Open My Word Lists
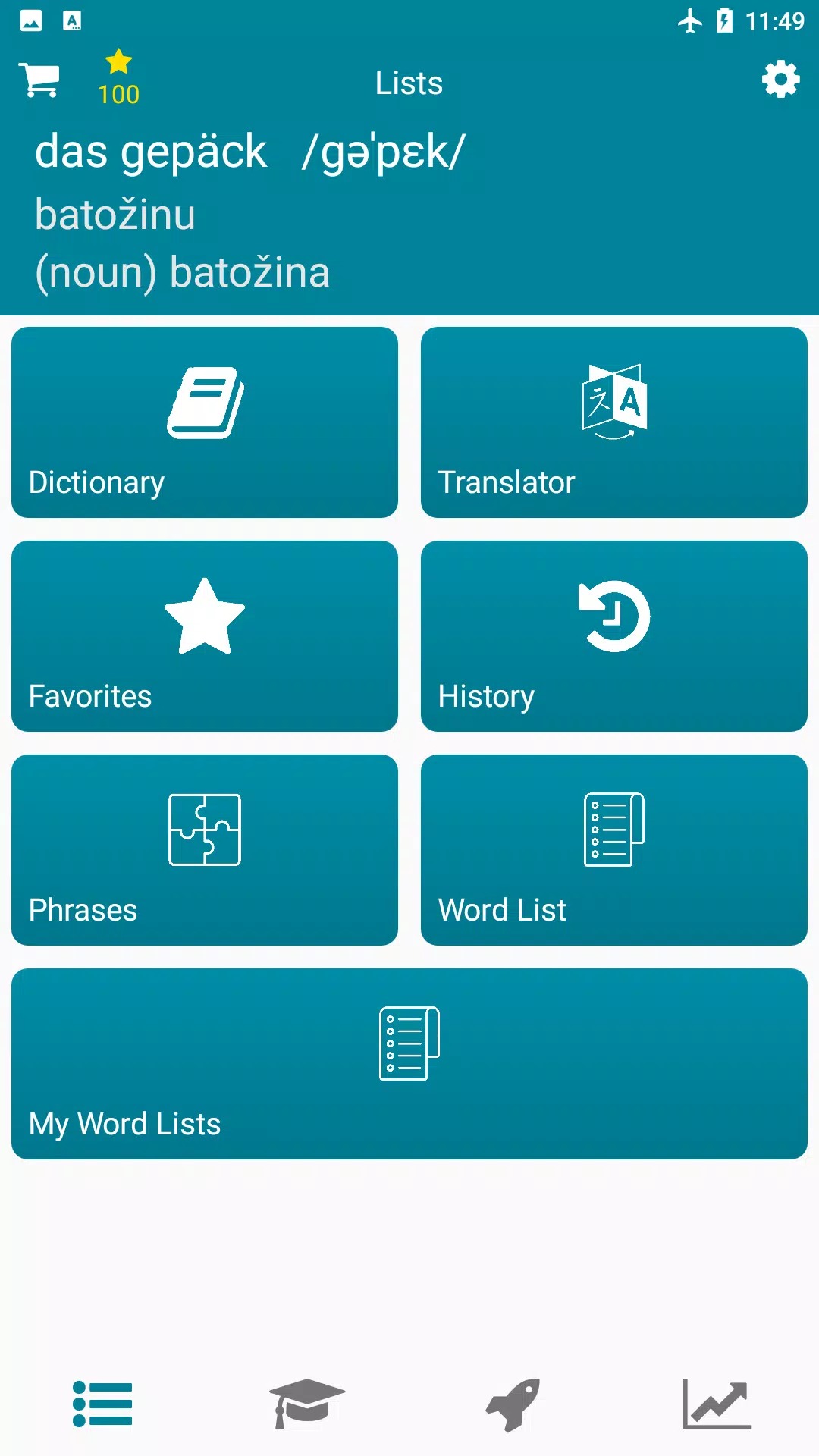The image size is (819, 1456). [409, 1063]
